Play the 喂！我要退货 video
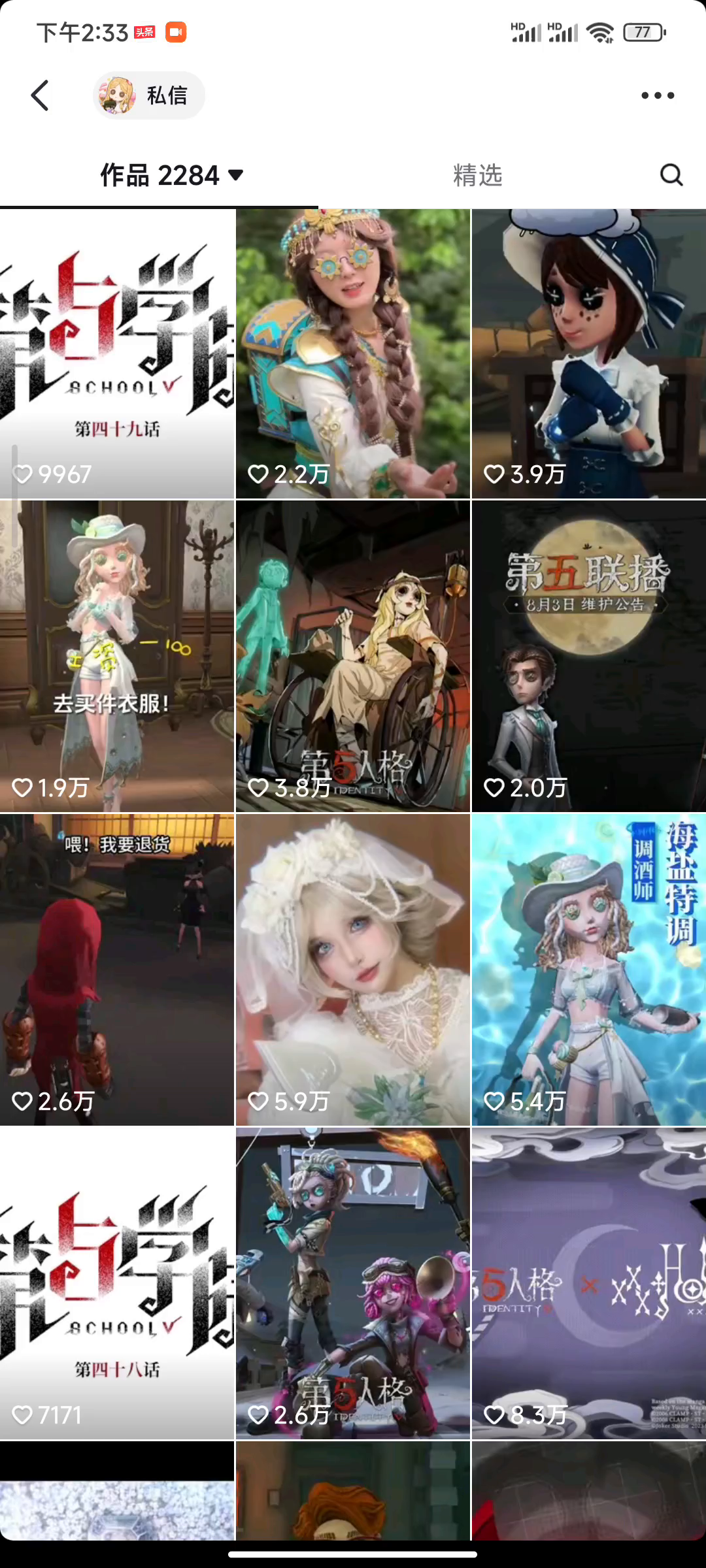Image resolution: width=706 pixels, height=1568 pixels. click(117, 969)
